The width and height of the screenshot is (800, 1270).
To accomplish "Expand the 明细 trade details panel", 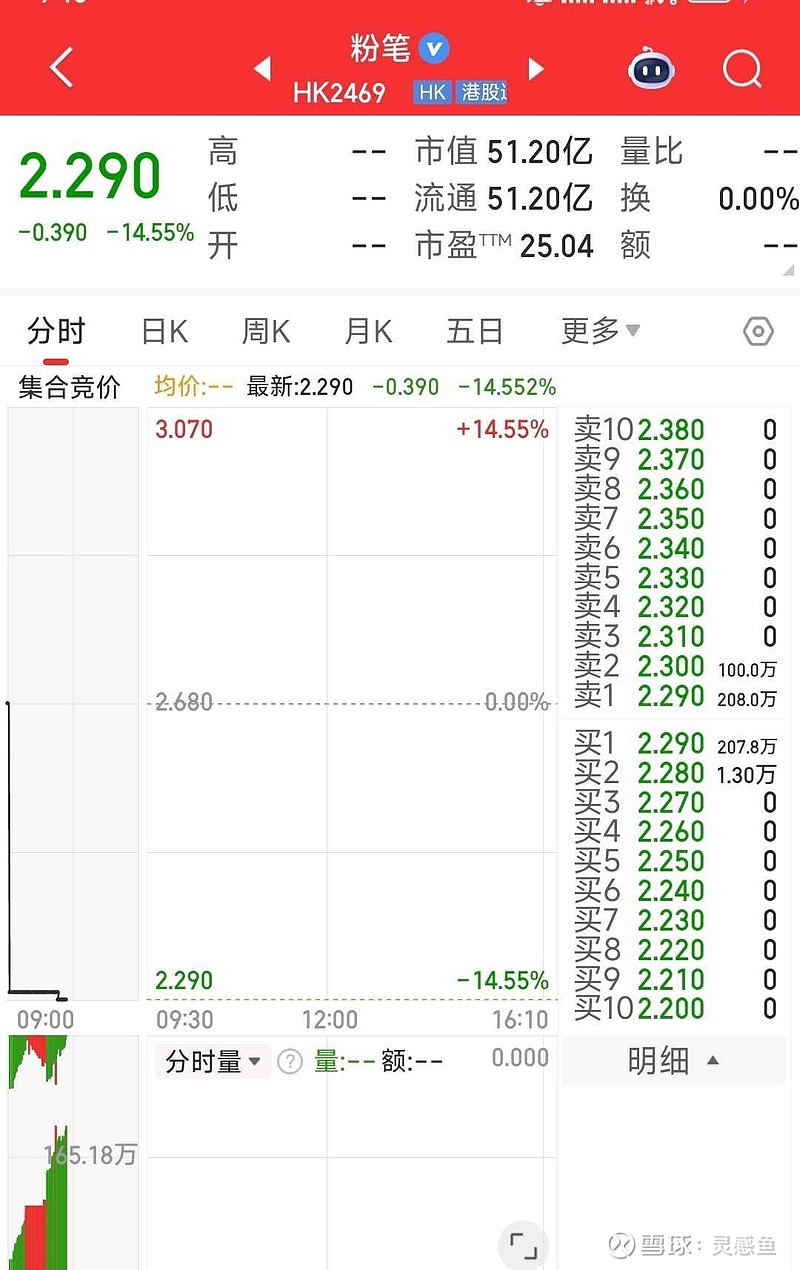I will point(672,1061).
